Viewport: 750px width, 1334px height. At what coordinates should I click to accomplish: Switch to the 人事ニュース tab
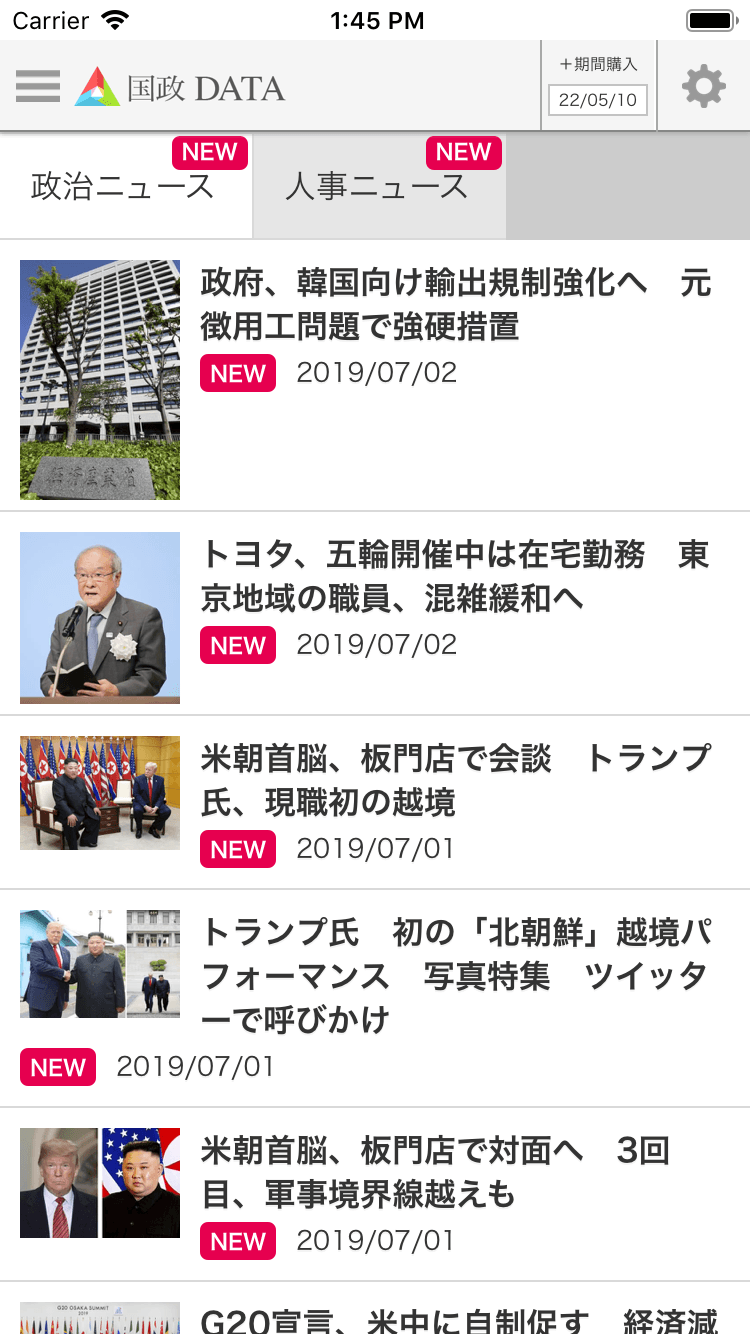point(378,186)
